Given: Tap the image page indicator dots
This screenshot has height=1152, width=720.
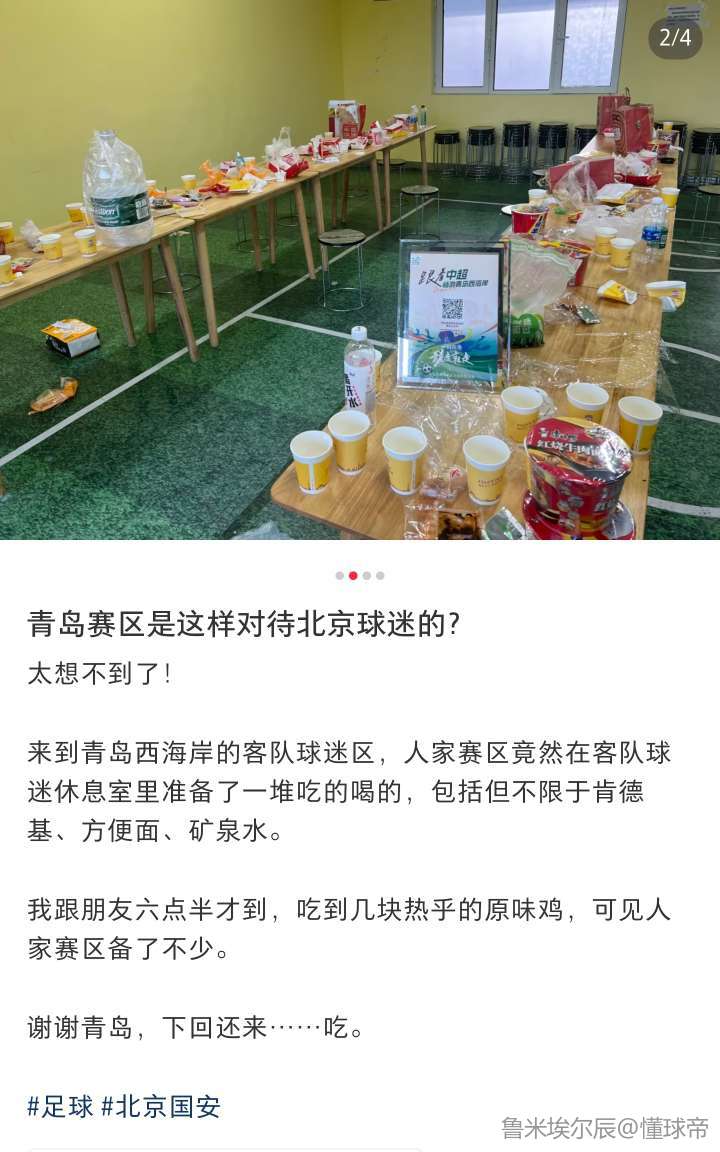Looking at the screenshot, I should pyautogui.click(x=360, y=575).
